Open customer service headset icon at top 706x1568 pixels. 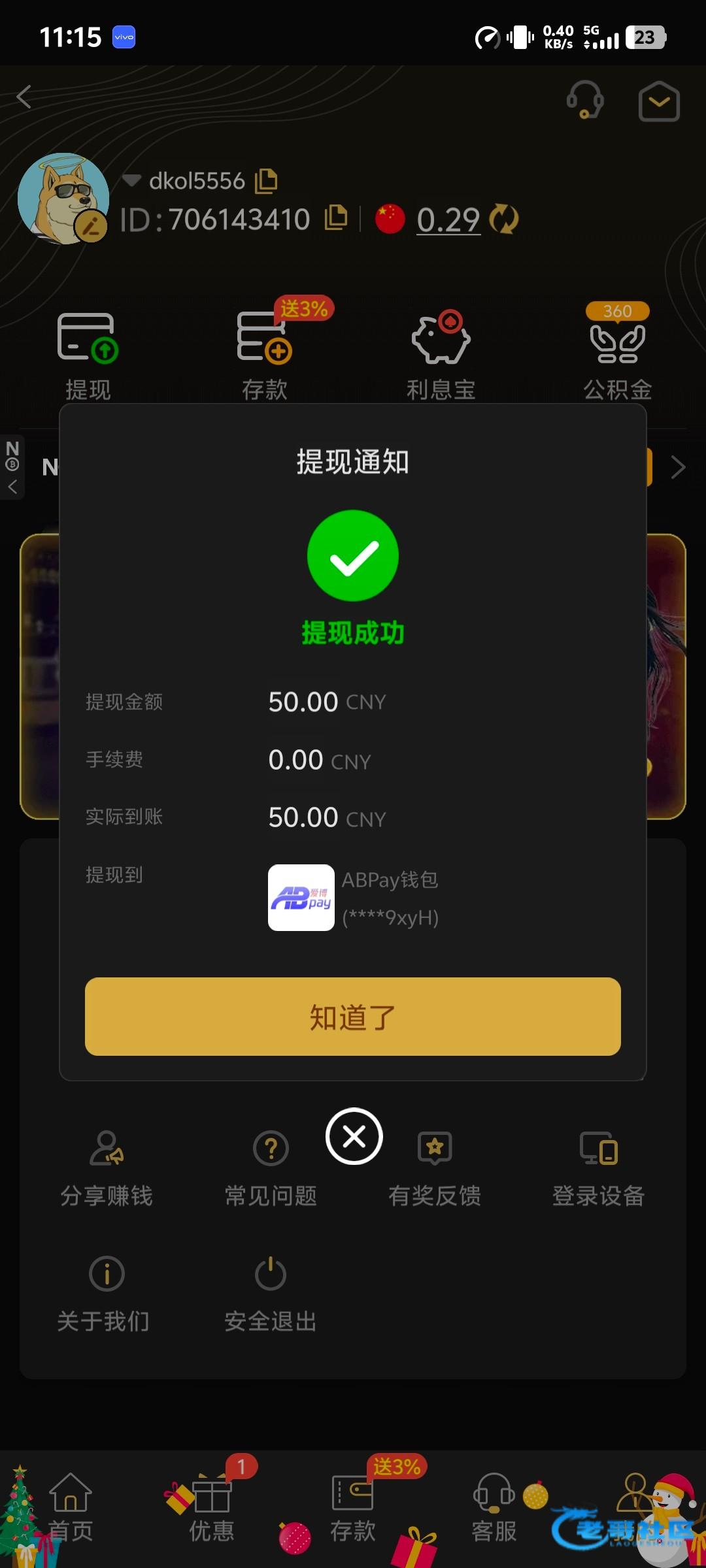click(x=584, y=100)
